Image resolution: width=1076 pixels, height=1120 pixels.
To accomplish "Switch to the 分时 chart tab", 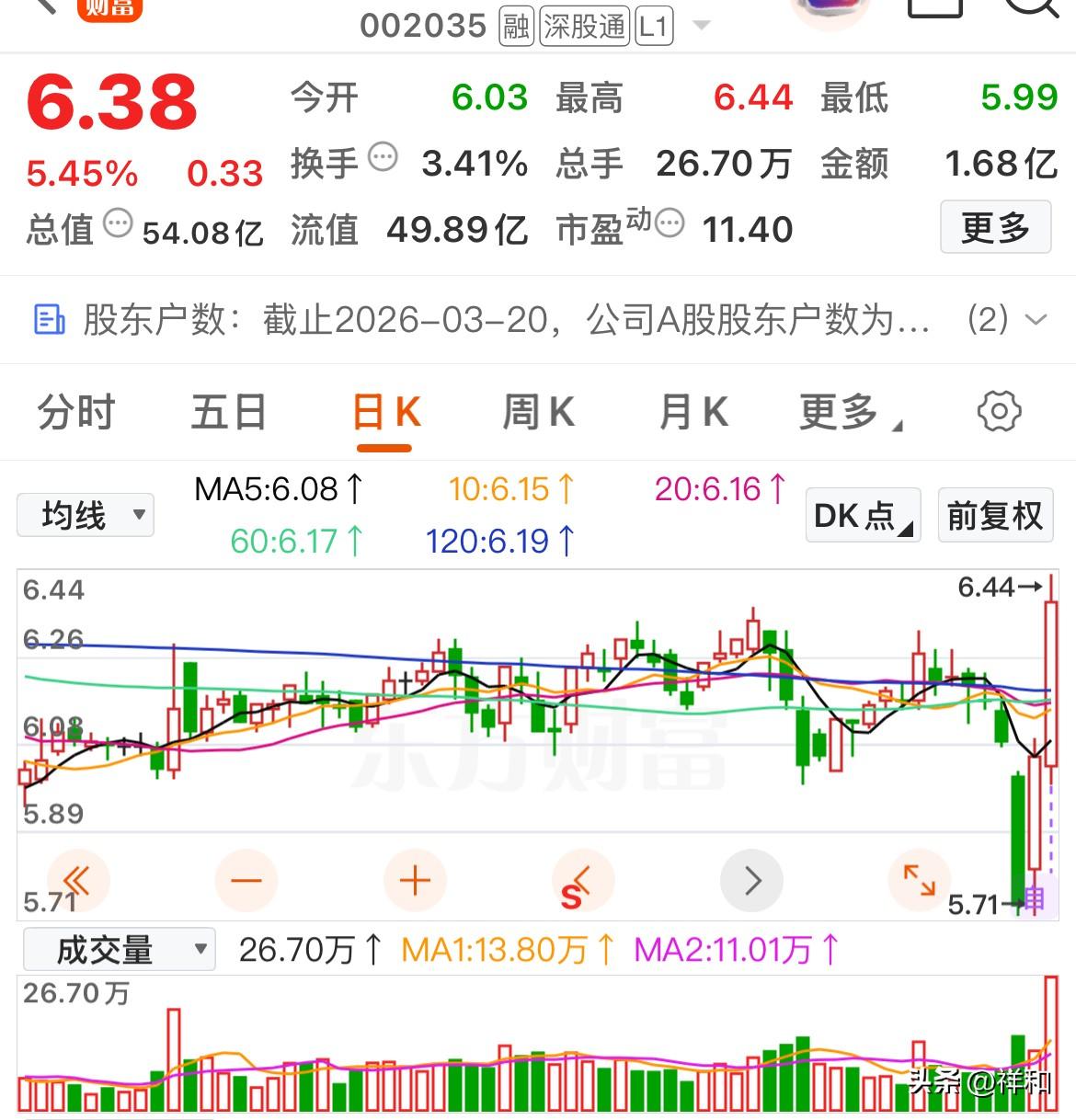I will click(76, 412).
